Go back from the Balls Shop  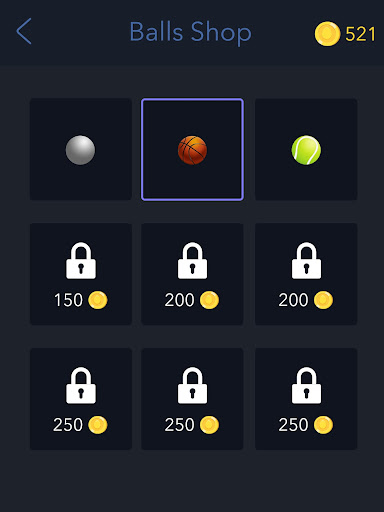(24, 31)
